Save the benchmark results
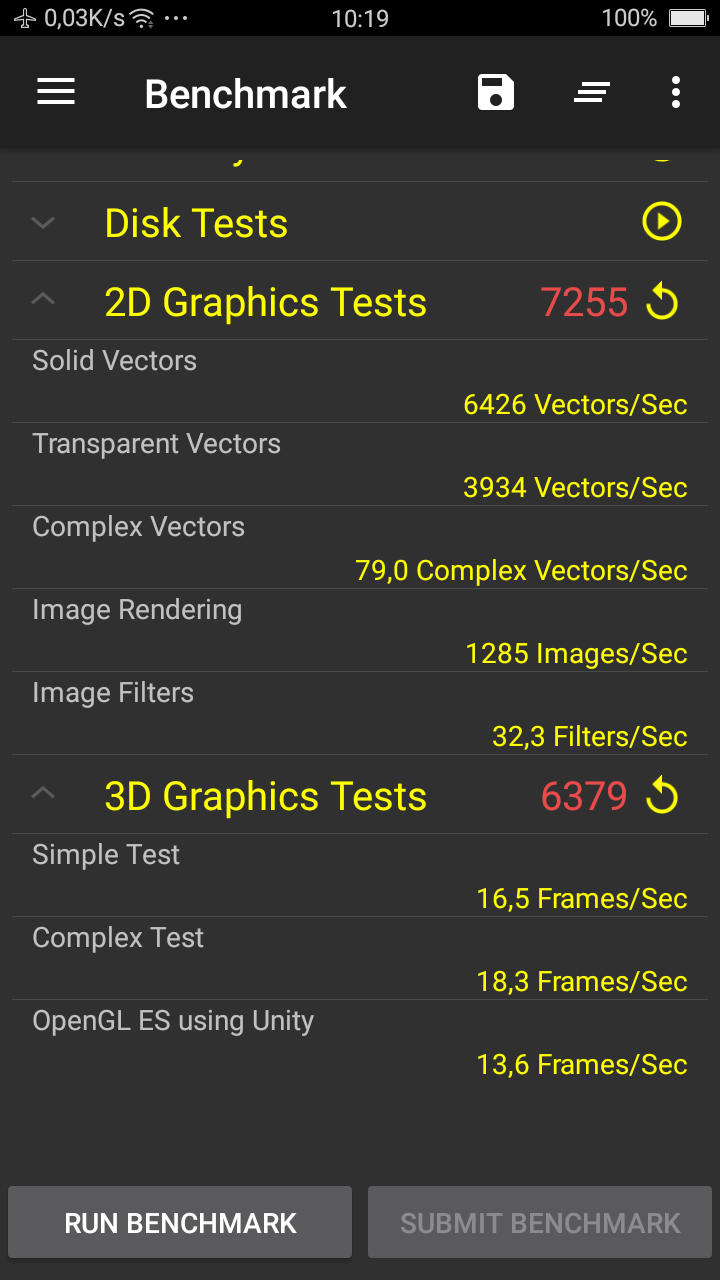The width and height of the screenshot is (720, 1280). (495, 93)
